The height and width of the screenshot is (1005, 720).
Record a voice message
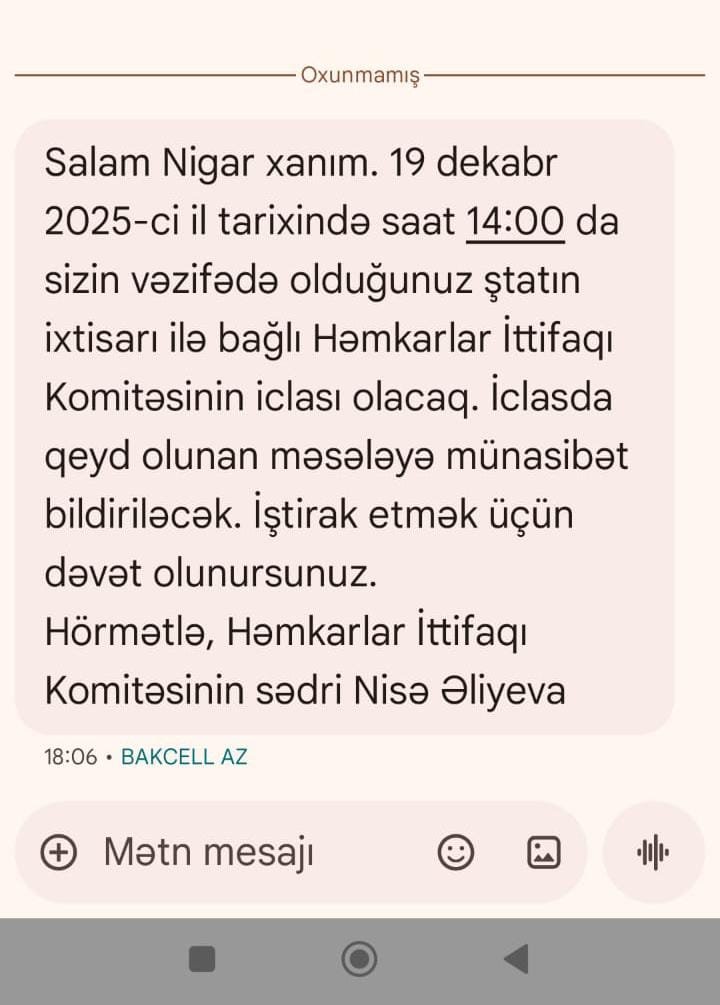point(653,853)
